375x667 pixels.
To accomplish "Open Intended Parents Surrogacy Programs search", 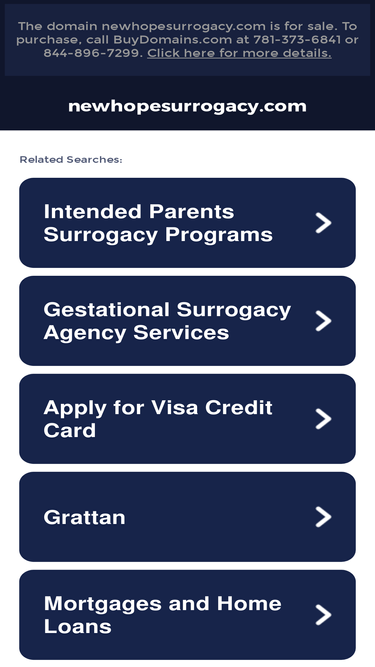I will [x=188, y=223].
